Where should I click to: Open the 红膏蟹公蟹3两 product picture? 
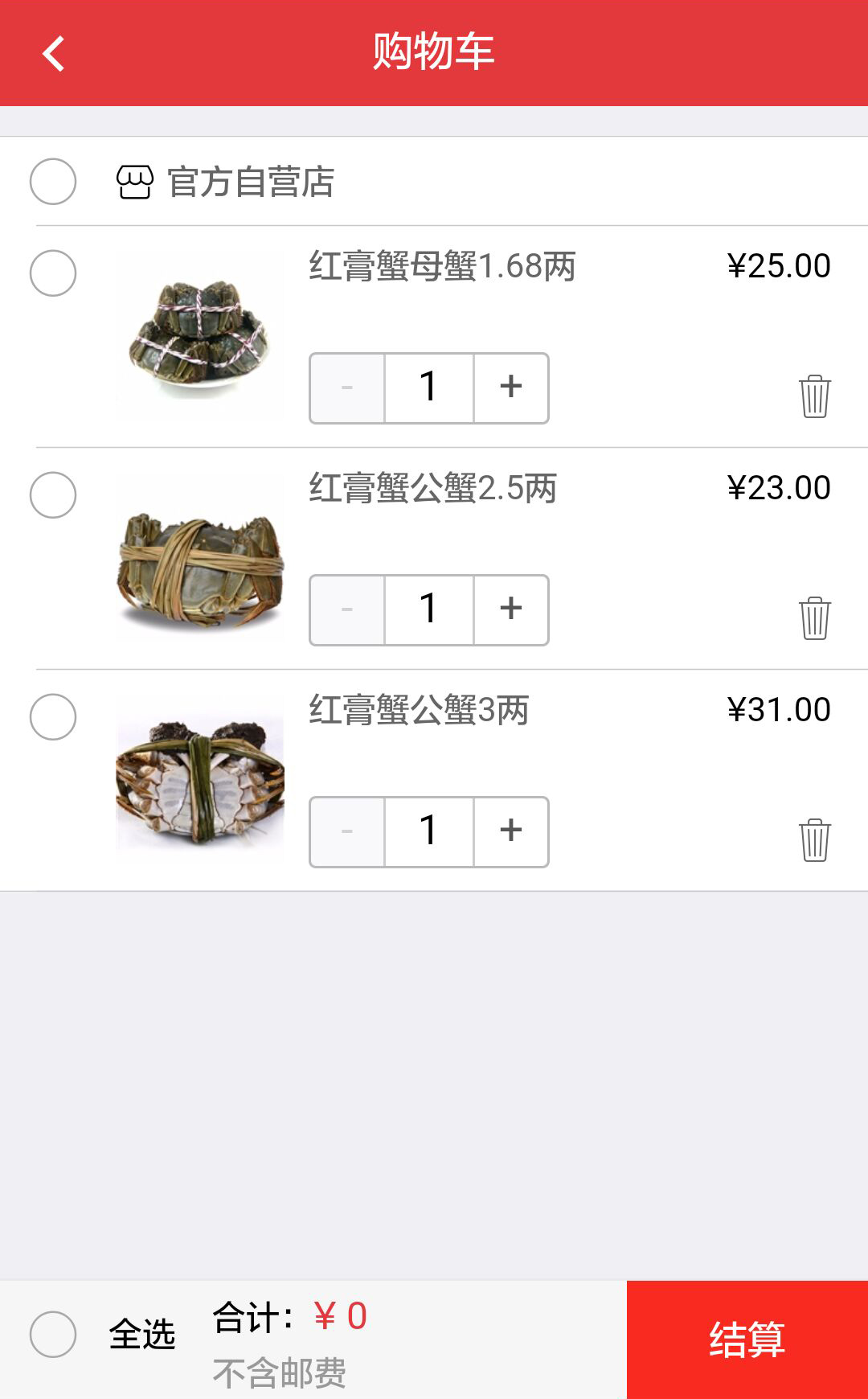pyautogui.click(x=200, y=780)
